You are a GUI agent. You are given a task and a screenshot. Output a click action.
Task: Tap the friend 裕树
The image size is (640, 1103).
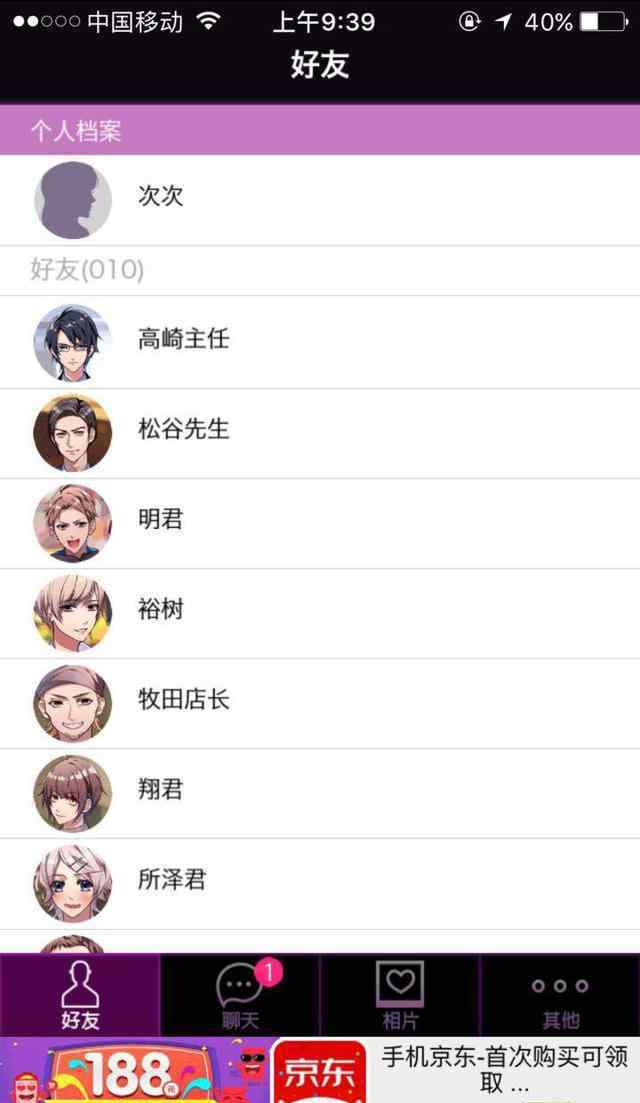(x=320, y=613)
